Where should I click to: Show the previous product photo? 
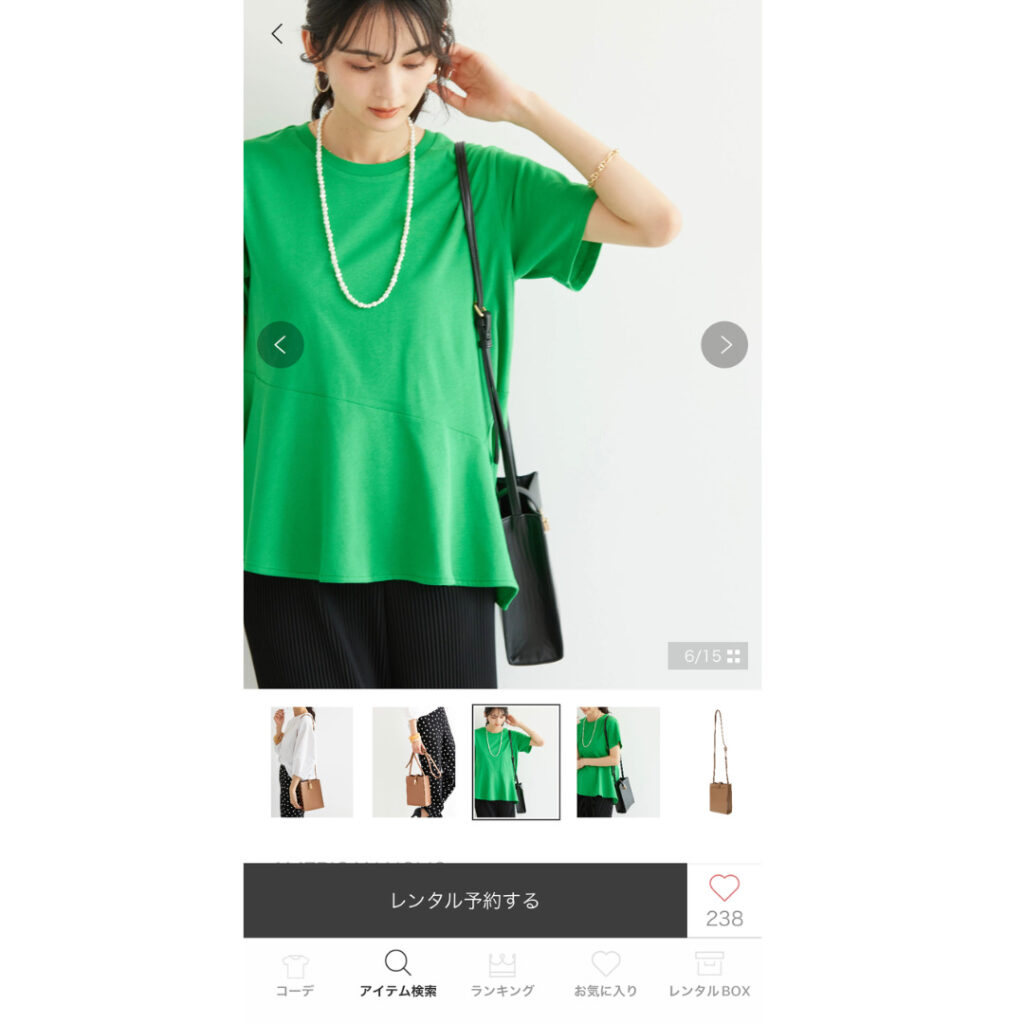coord(280,345)
